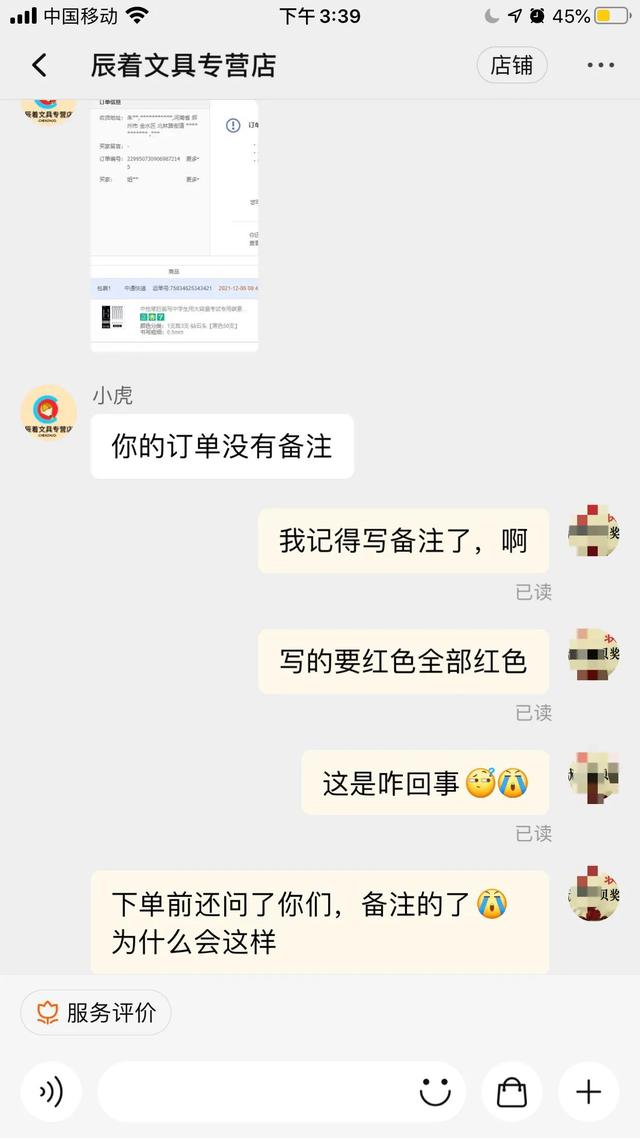The width and height of the screenshot is (640, 1138).
Task: Open the plus attachments menu
Action: click(x=589, y=1092)
